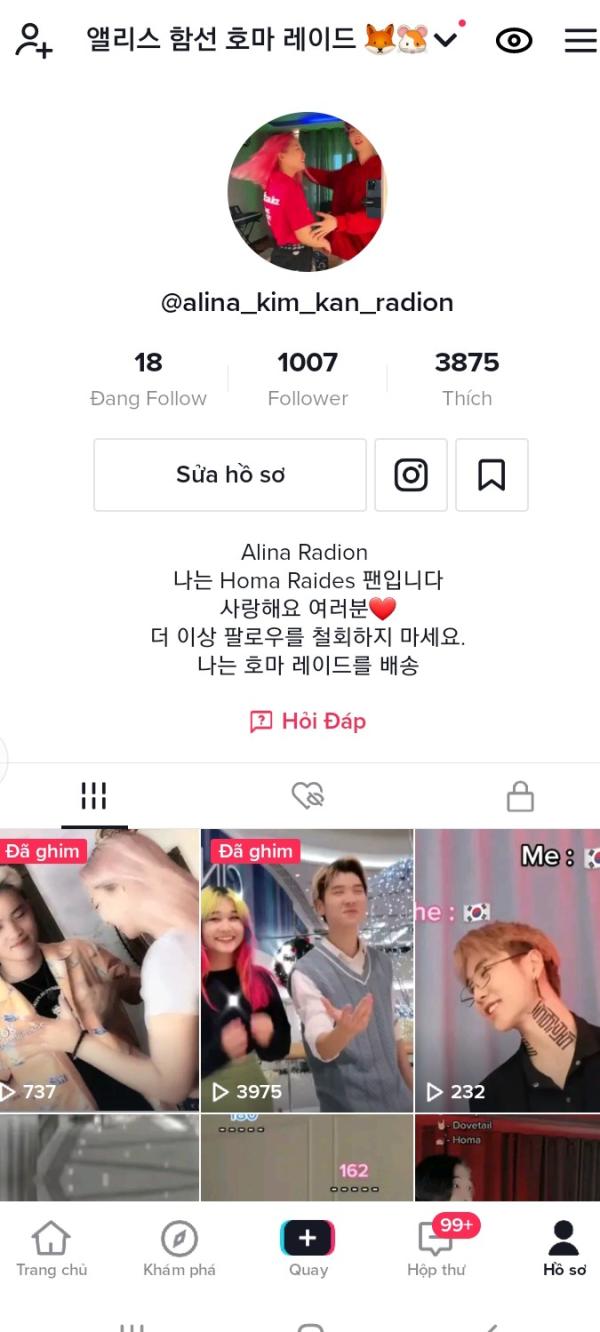The height and width of the screenshot is (1332, 600).
Task: View the Follower list
Action: 307,378
